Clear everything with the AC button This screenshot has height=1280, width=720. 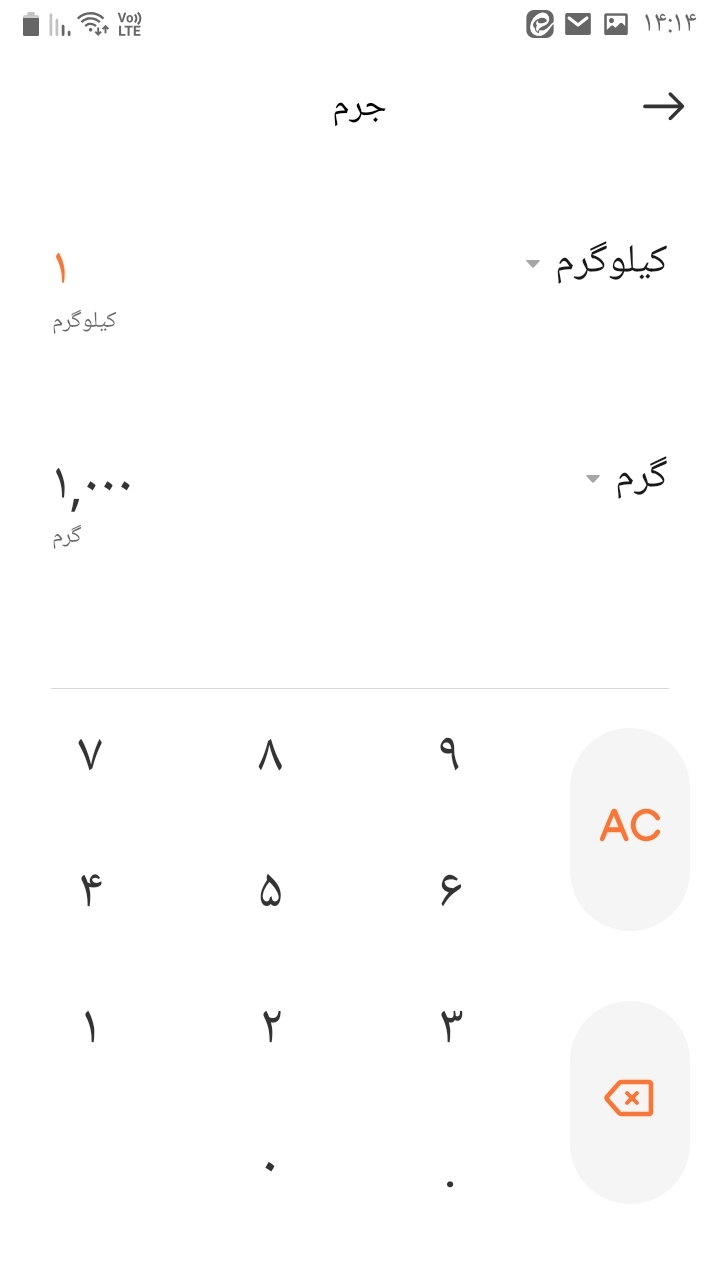pyautogui.click(x=630, y=828)
